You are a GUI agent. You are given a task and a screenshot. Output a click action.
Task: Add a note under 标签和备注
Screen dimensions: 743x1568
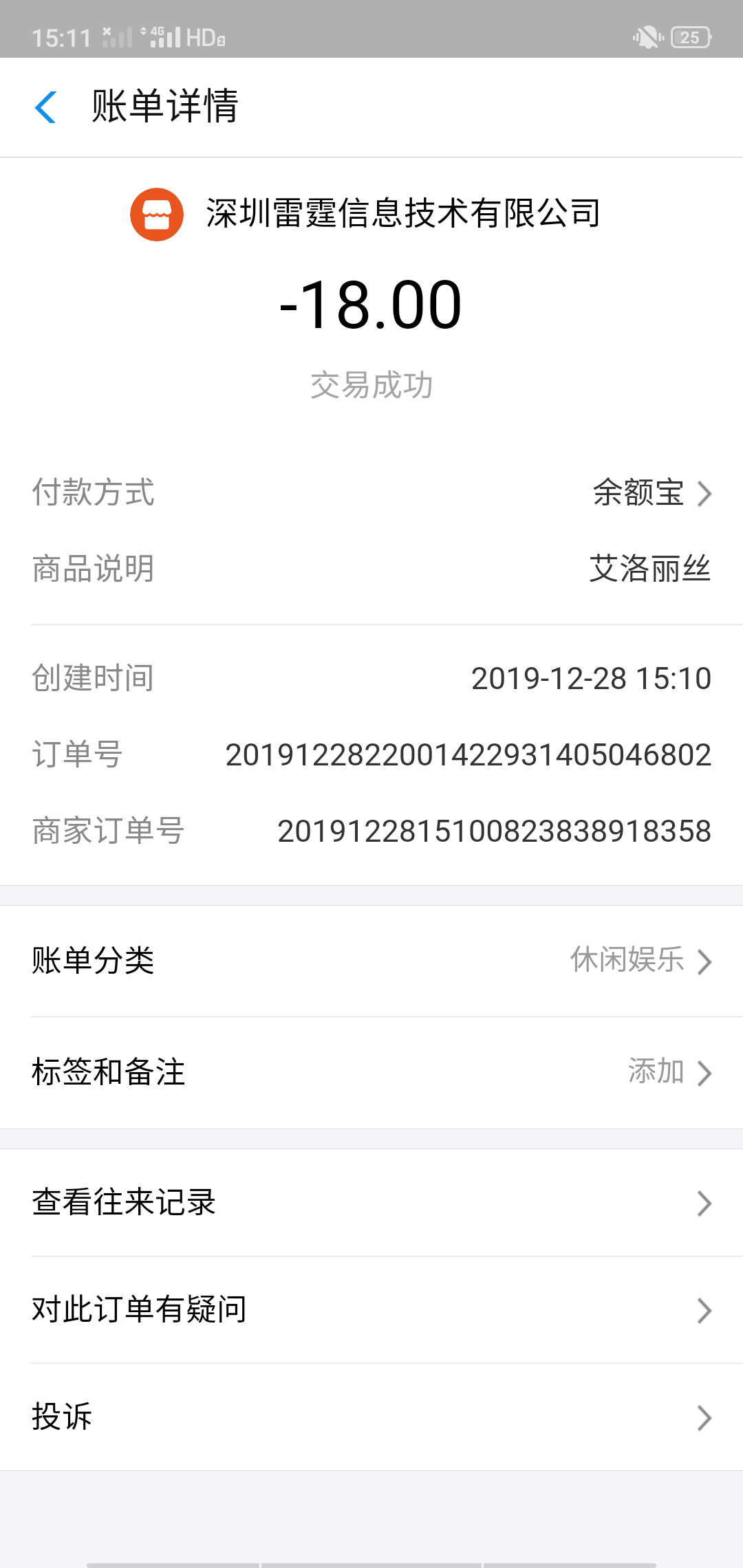point(371,1072)
